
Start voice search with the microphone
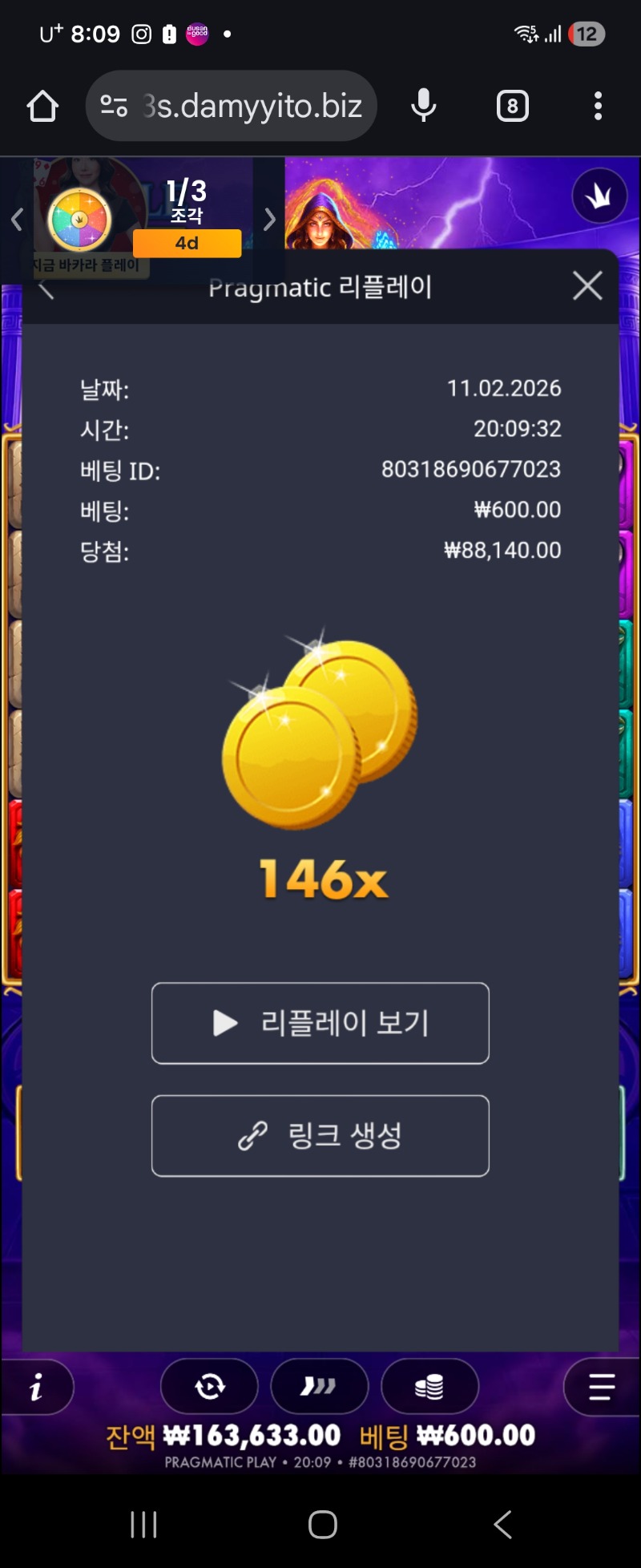pyautogui.click(x=423, y=106)
